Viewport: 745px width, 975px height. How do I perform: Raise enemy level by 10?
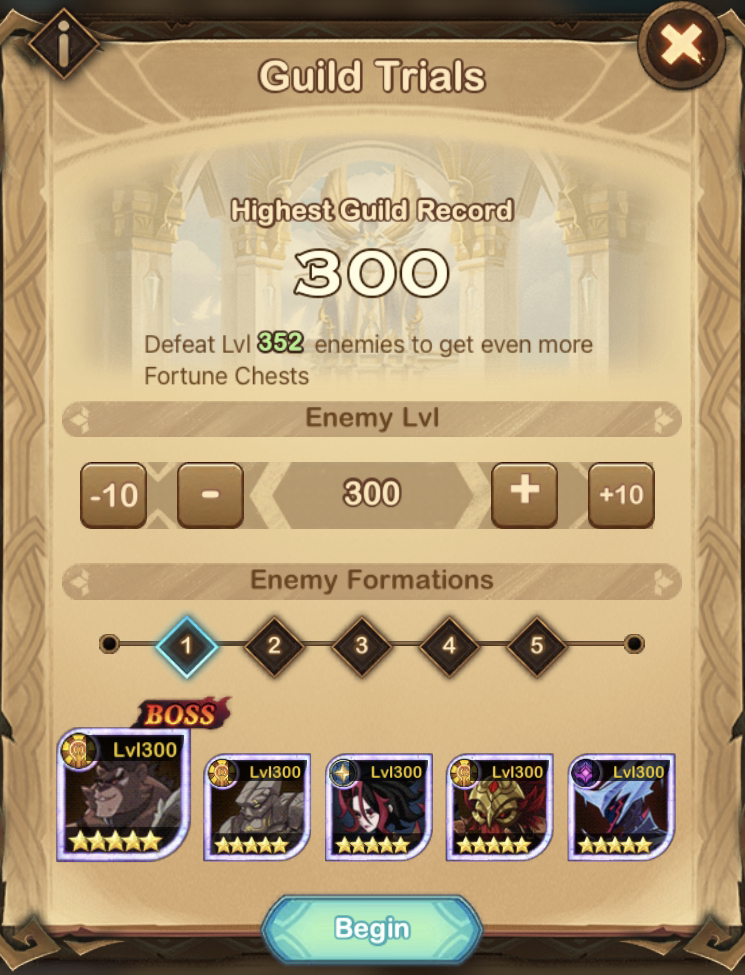point(621,495)
